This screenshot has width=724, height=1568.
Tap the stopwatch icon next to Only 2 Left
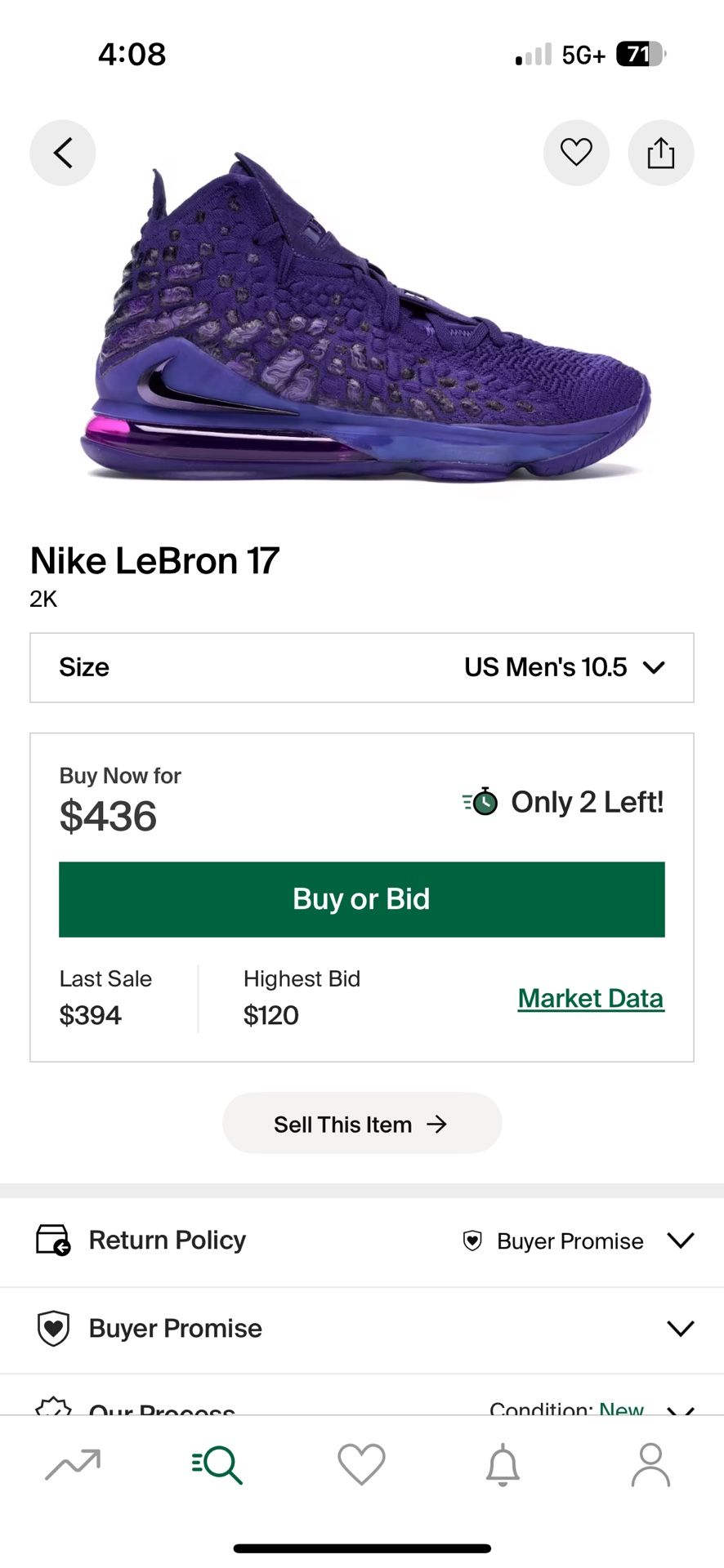(x=481, y=802)
